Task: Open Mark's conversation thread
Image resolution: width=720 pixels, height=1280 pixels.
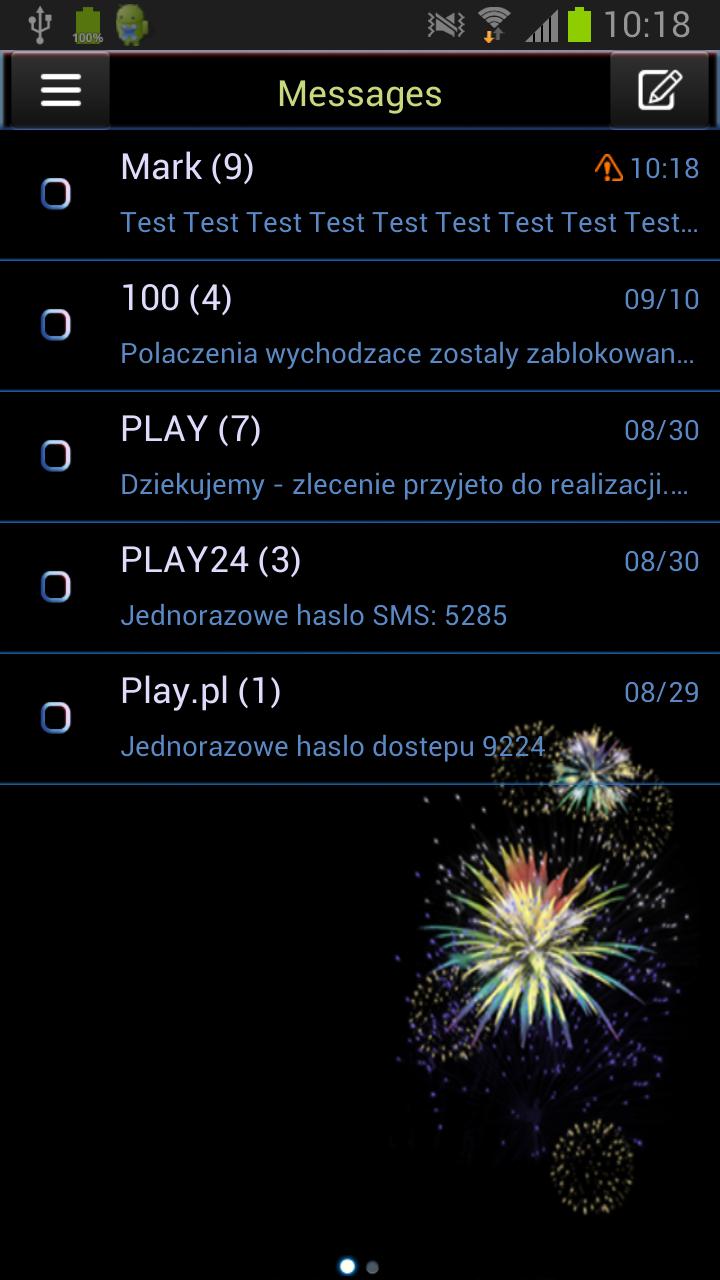Action: [360, 195]
